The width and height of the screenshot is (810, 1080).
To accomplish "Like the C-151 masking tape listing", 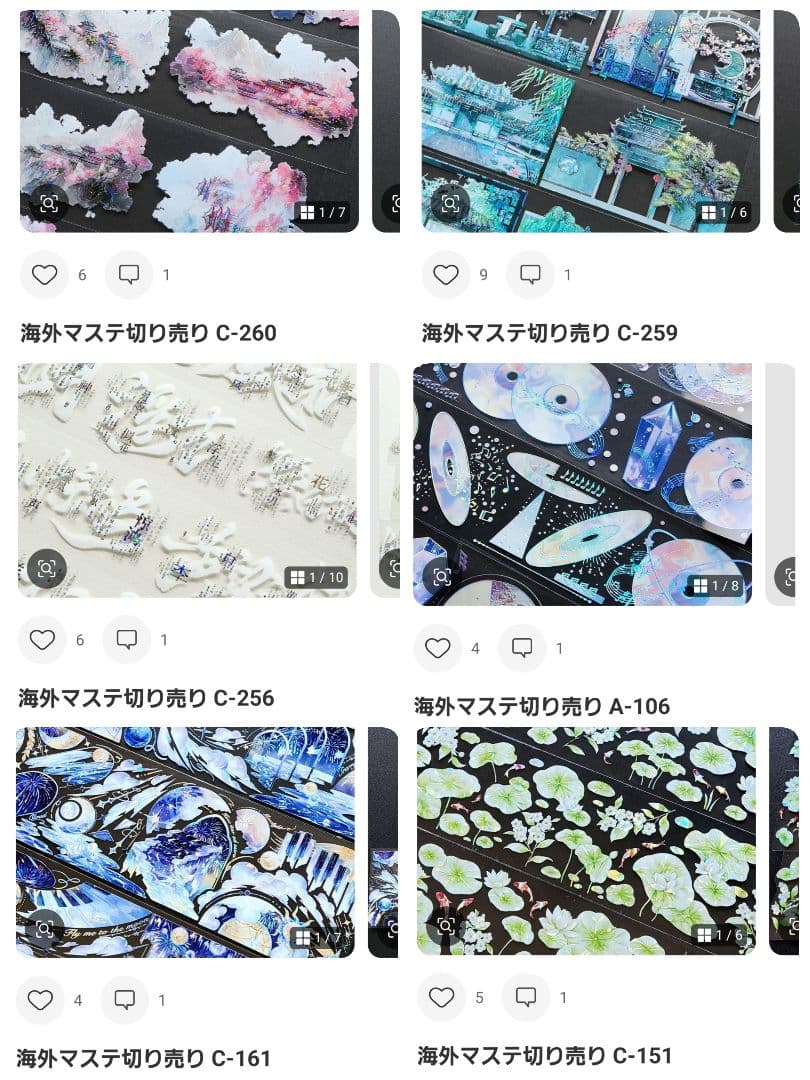I will coord(441,997).
